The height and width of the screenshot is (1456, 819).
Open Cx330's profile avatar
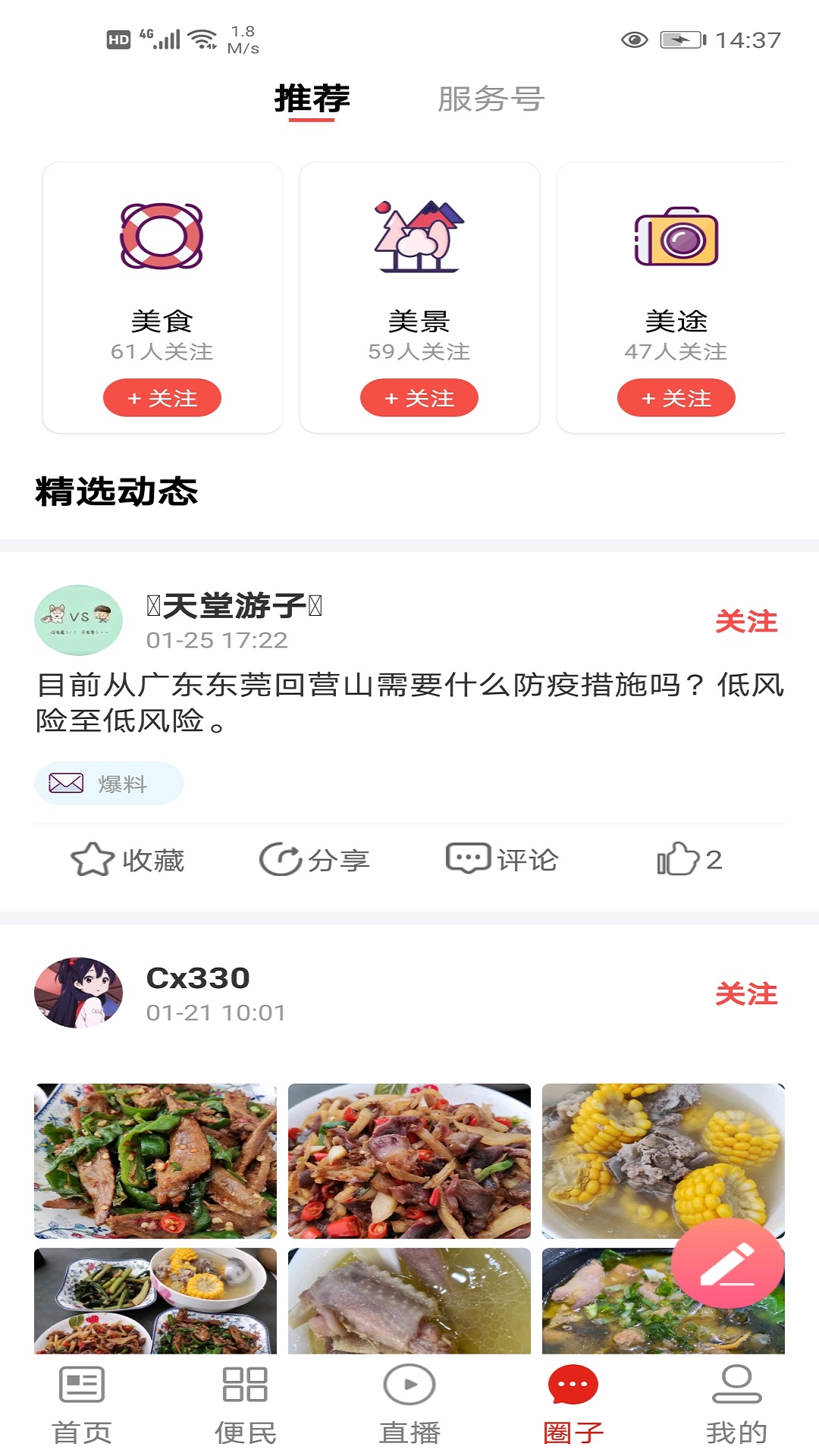click(x=79, y=993)
